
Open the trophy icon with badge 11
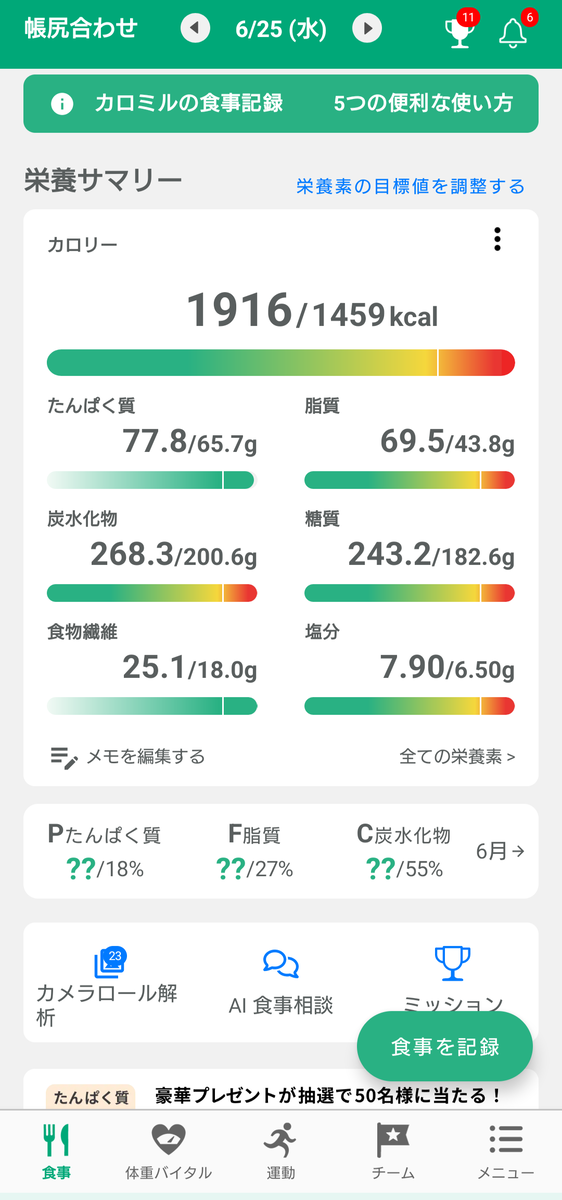coord(458,30)
